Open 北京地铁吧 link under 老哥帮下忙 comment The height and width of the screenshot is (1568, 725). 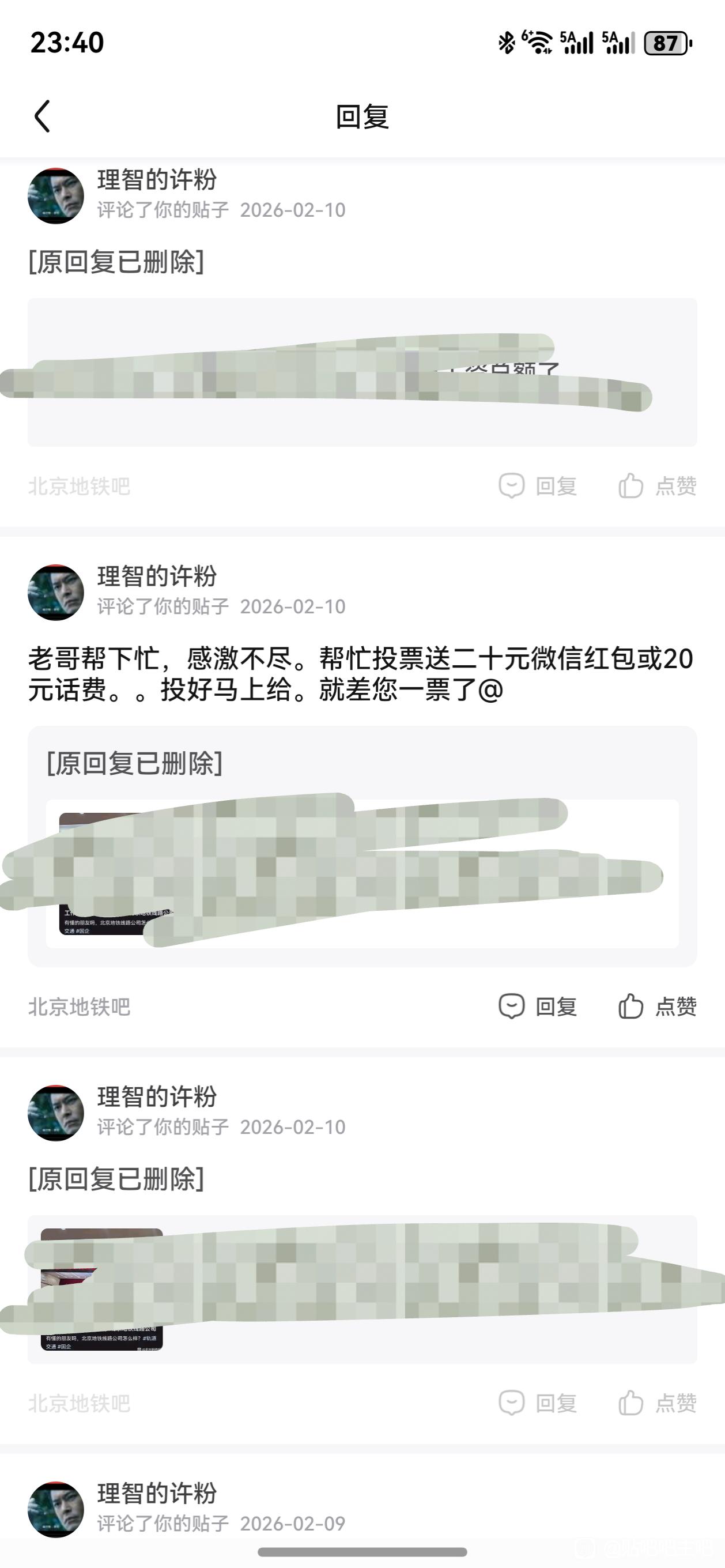click(x=79, y=1007)
